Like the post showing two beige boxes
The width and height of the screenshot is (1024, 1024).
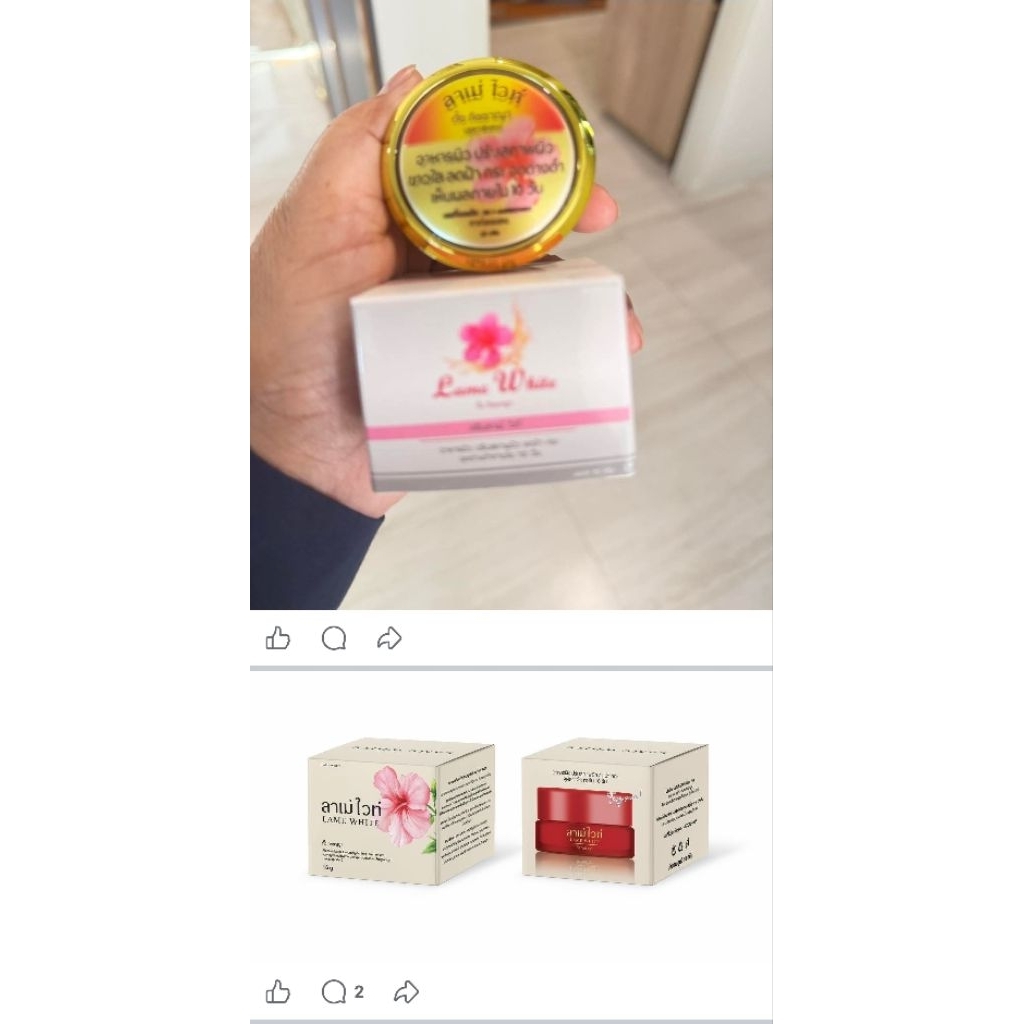[278, 992]
